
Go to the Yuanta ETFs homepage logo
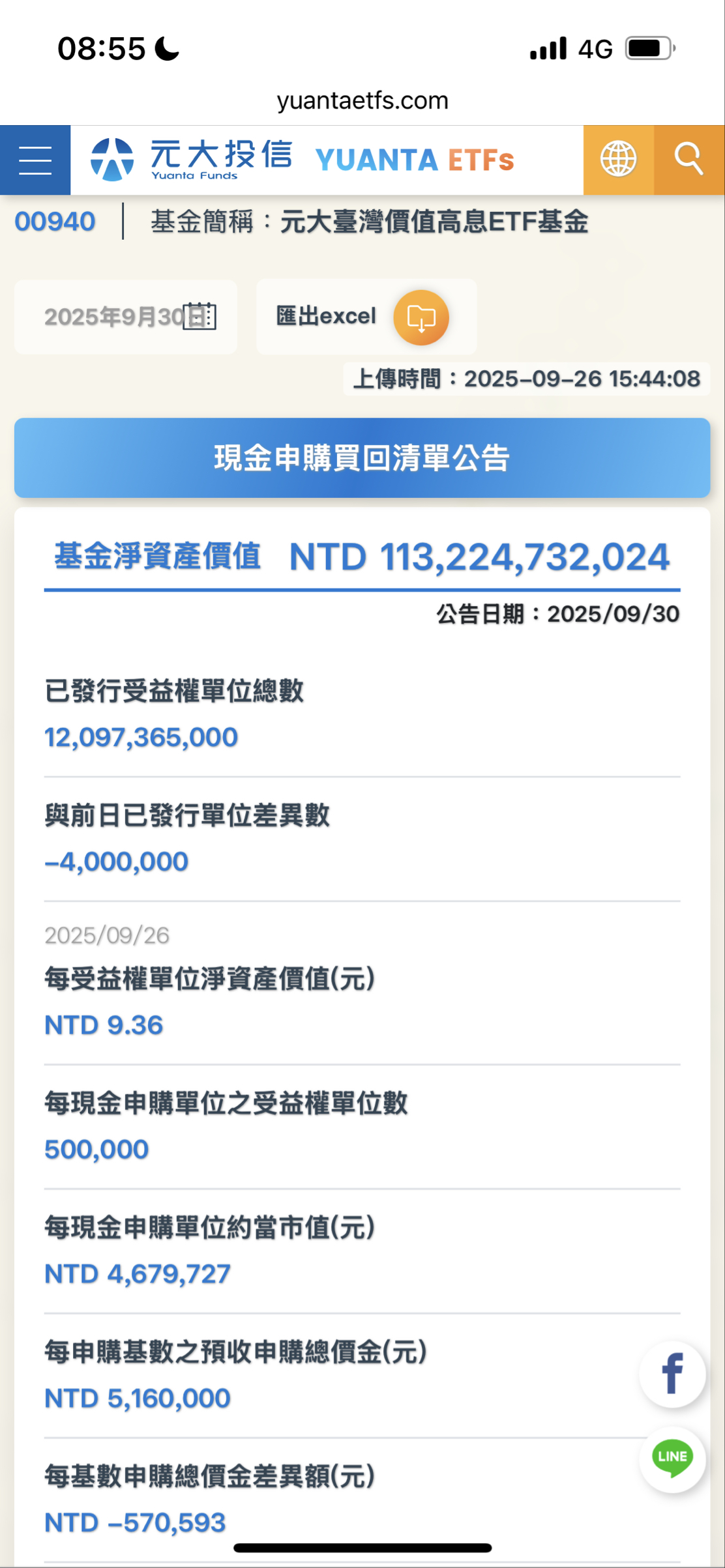coord(303,160)
